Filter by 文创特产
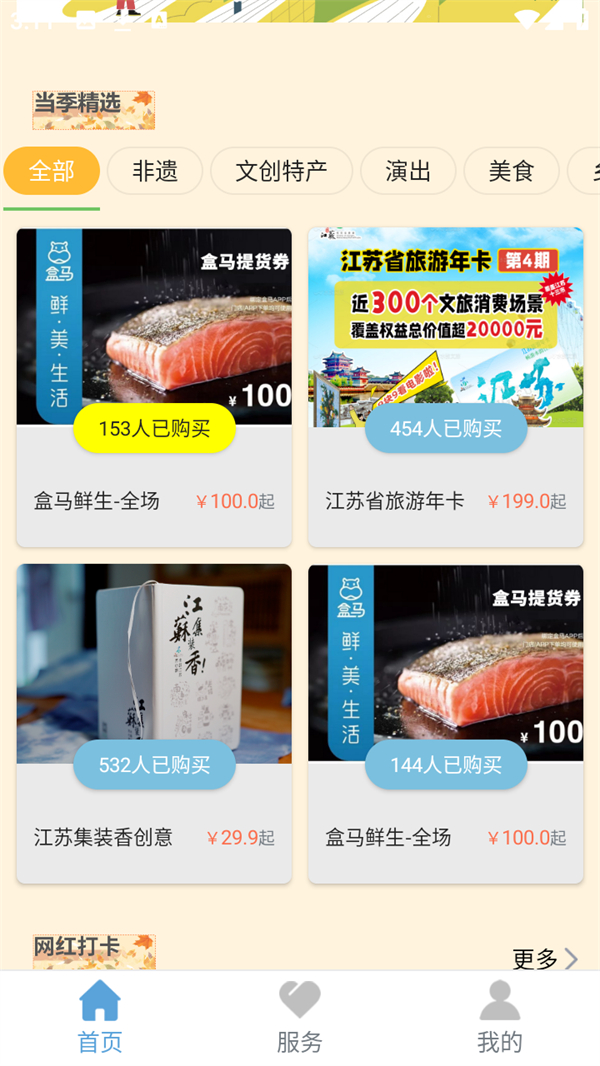 tap(281, 171)
